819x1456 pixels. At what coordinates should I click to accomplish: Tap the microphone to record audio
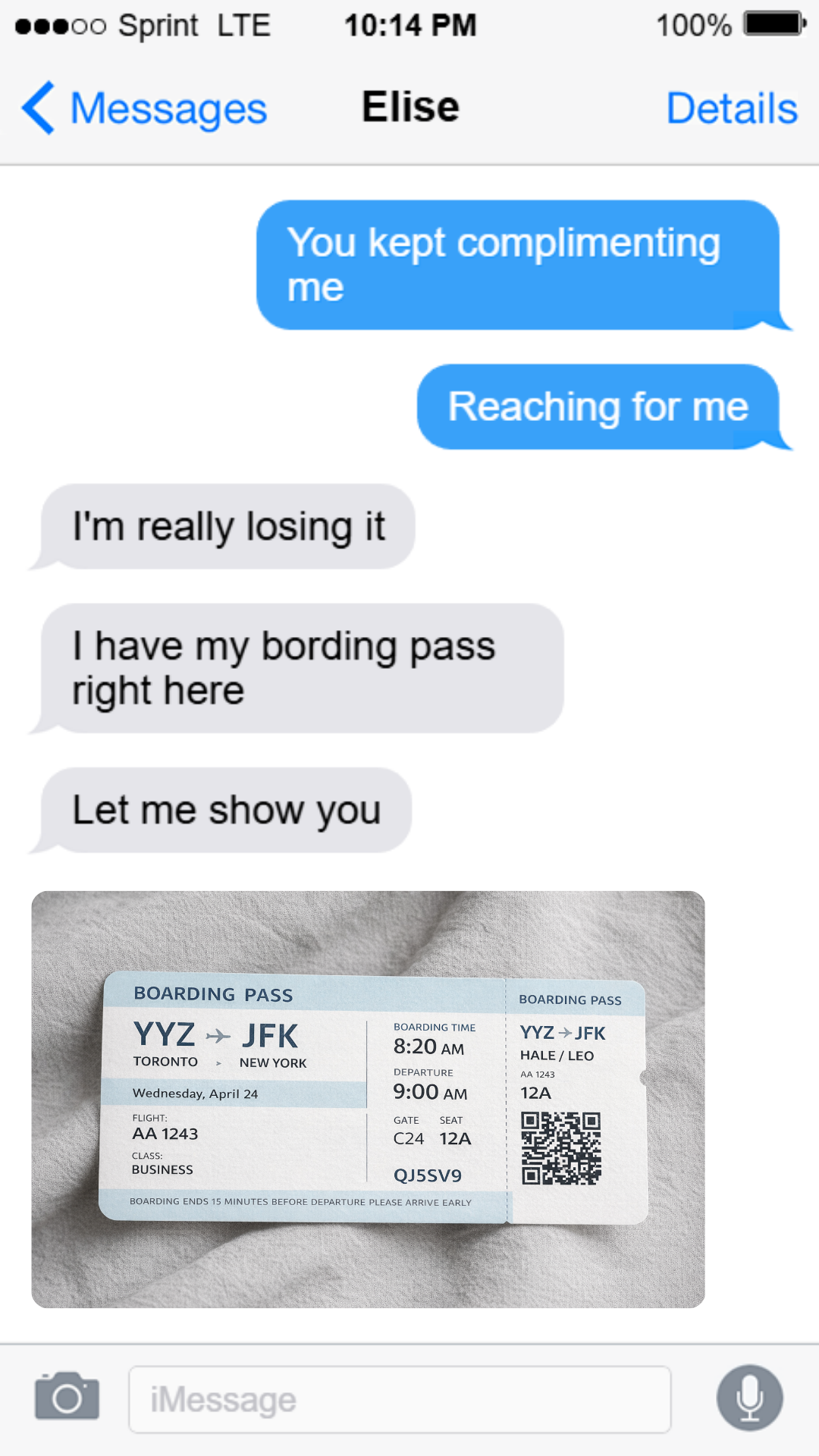tap(749, 1398)
